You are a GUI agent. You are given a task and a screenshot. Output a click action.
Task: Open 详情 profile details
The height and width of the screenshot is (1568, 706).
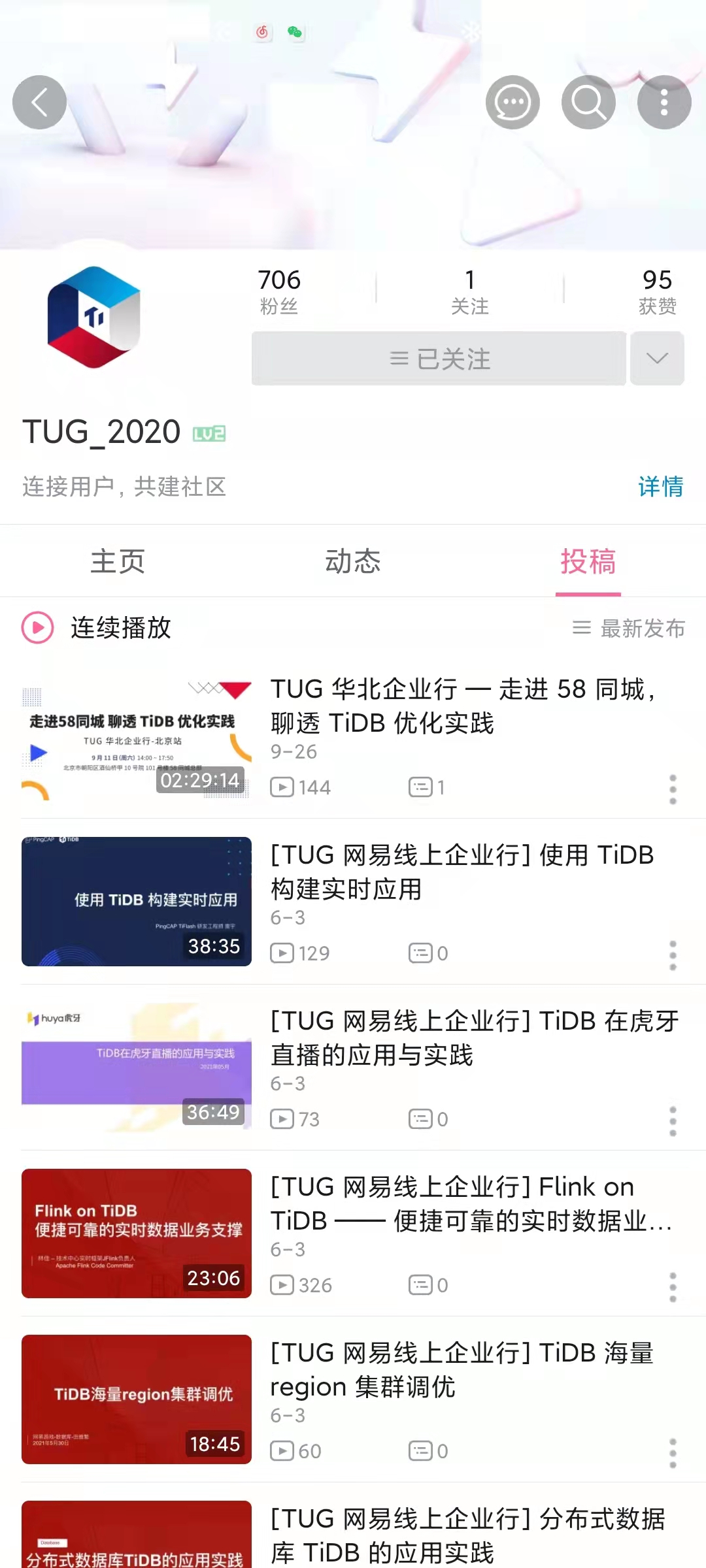point(660,487)
